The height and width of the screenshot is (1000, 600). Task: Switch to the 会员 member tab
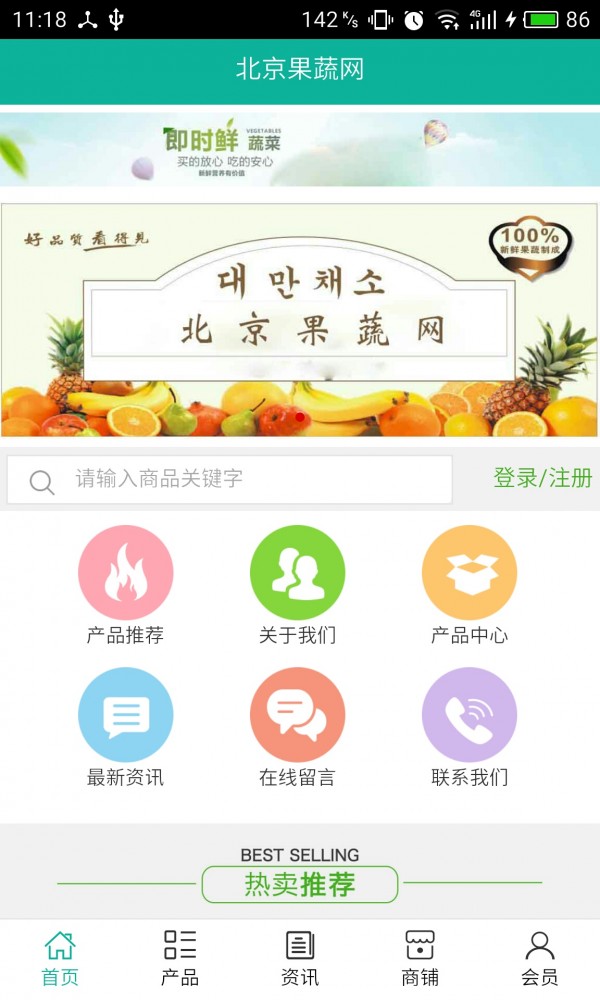(540, 958)
